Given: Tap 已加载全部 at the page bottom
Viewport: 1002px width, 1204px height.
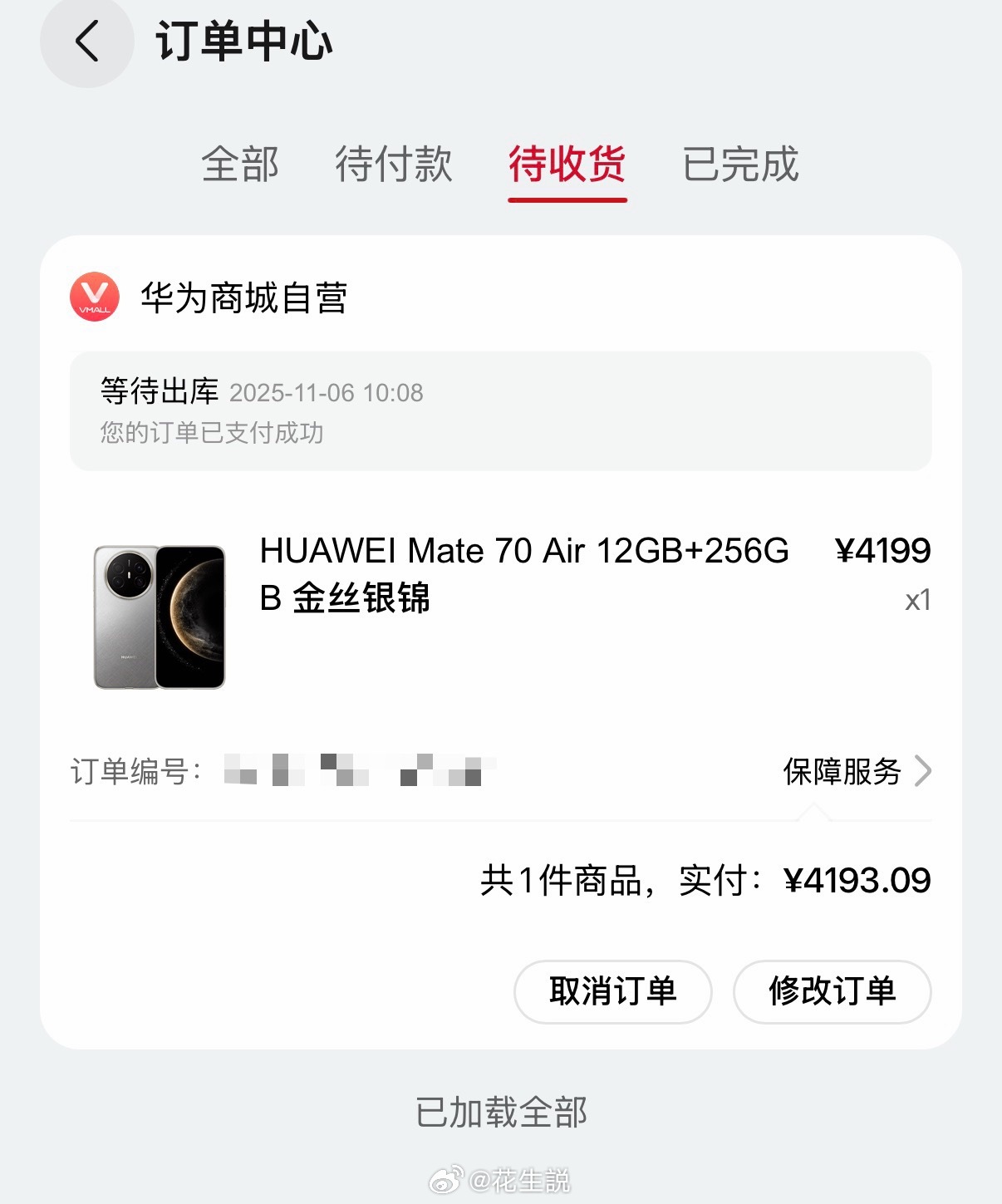Looking at the screenshot, I should 500,1111.
